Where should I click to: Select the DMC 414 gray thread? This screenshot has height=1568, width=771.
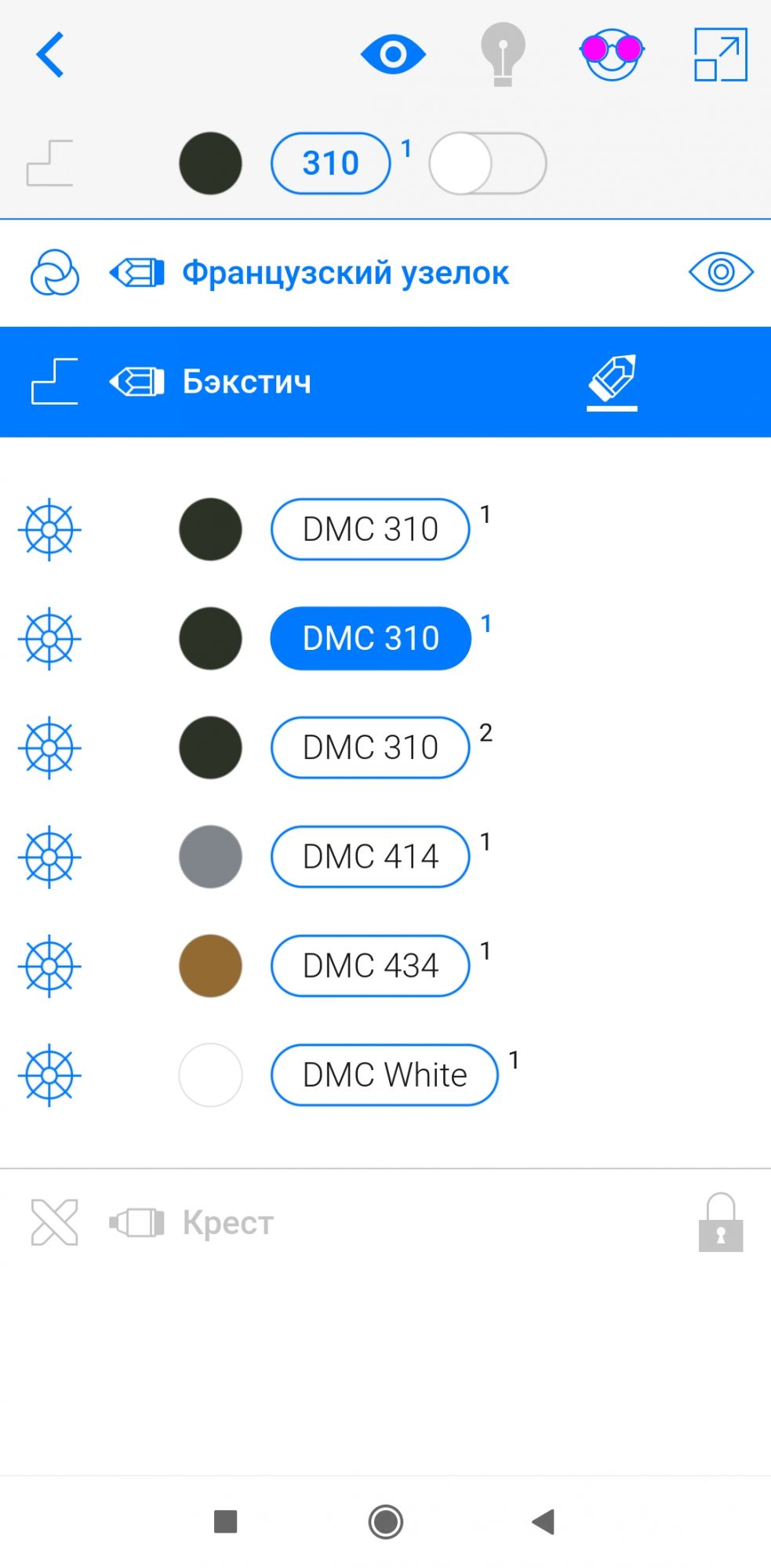(x=370, y=856)
